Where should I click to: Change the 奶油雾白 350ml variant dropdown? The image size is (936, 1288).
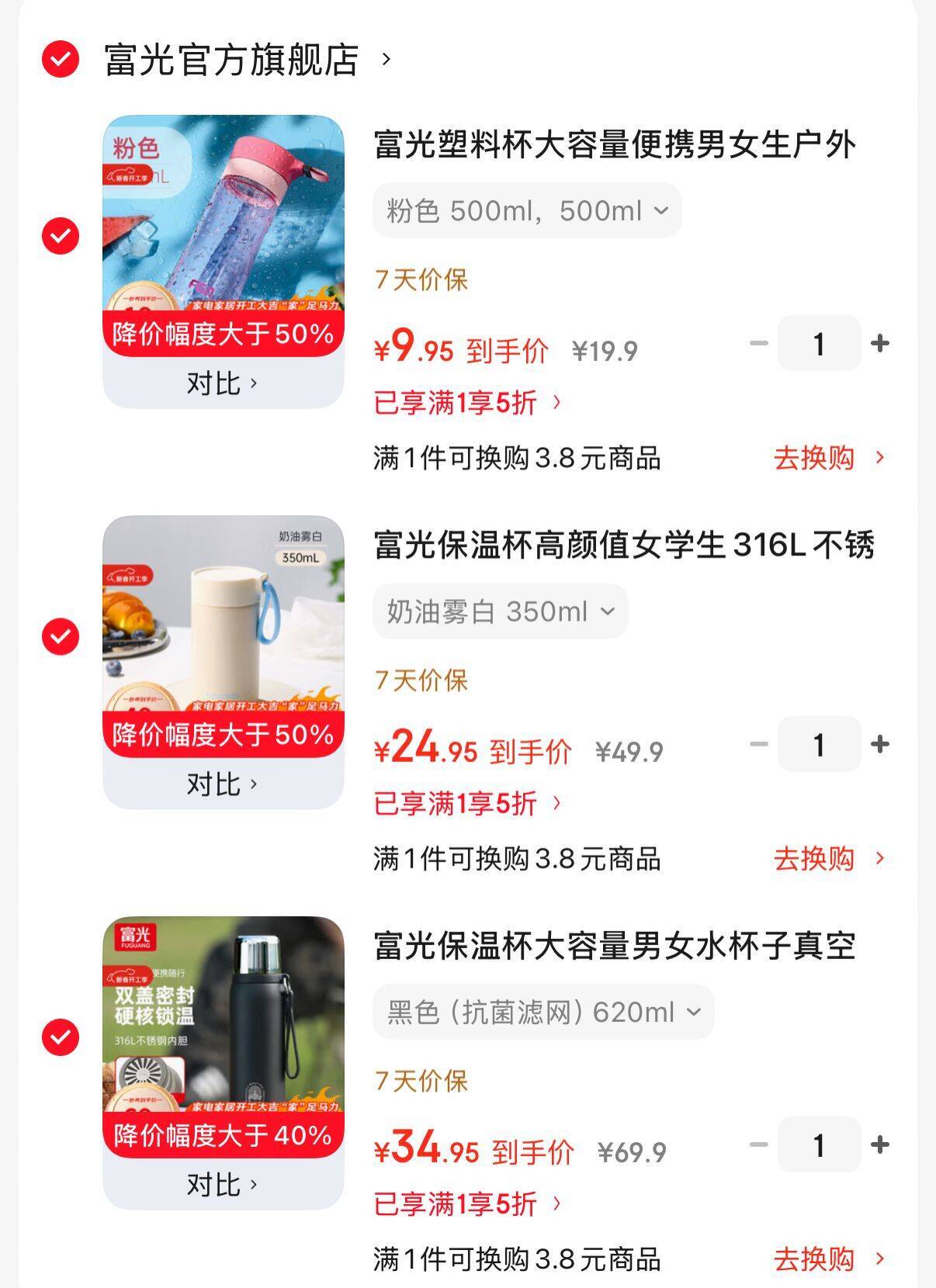click(501, 611)
